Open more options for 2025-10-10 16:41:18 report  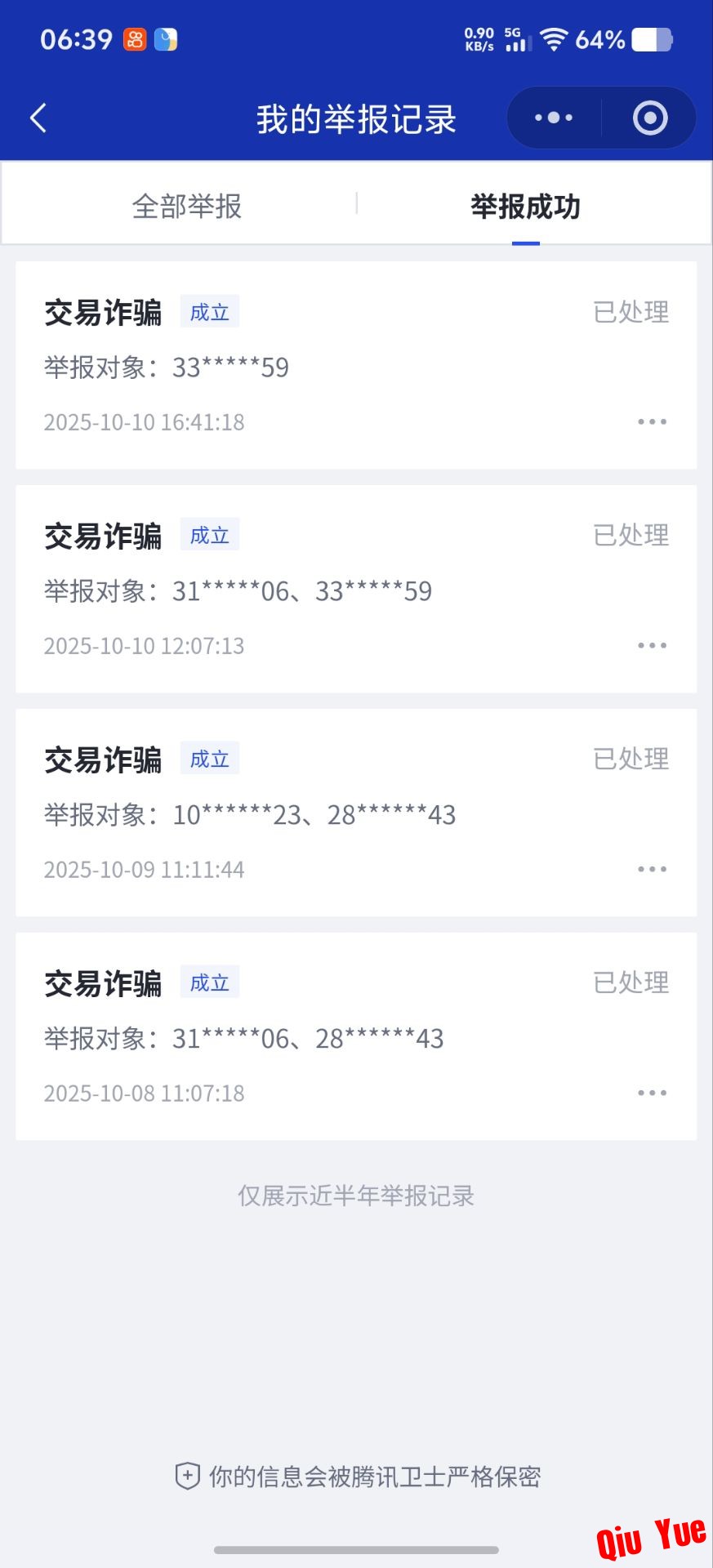(x=652, y=422)
